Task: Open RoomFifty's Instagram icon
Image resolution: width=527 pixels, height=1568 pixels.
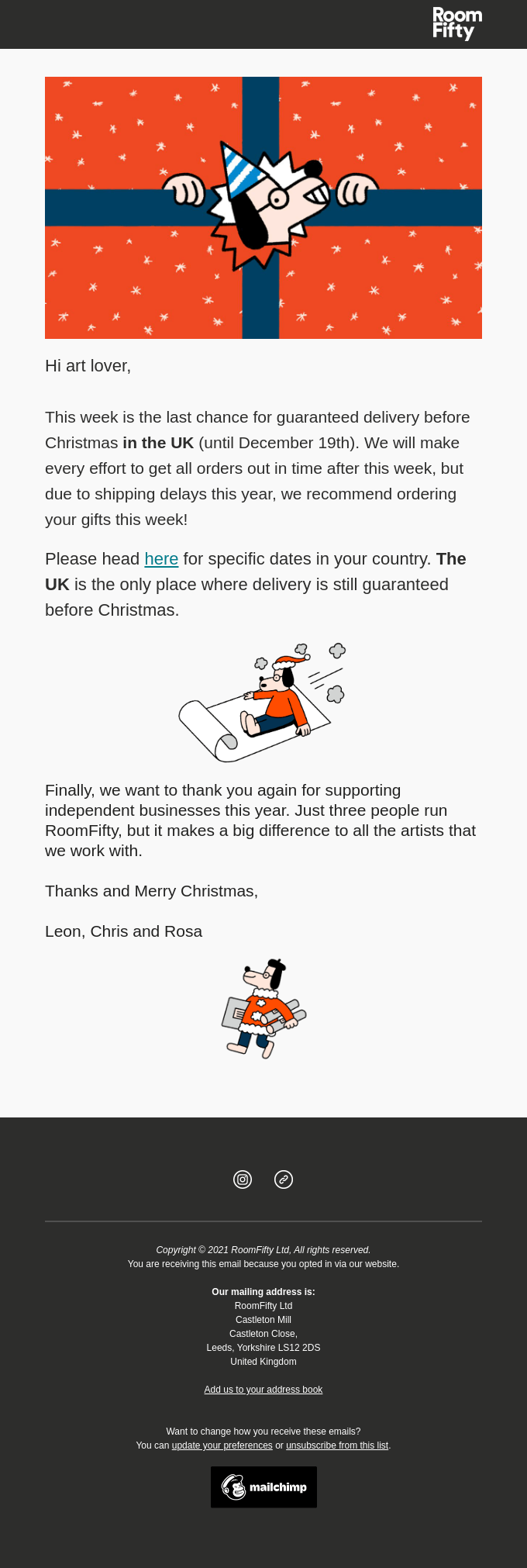Action: [243, 1179]
